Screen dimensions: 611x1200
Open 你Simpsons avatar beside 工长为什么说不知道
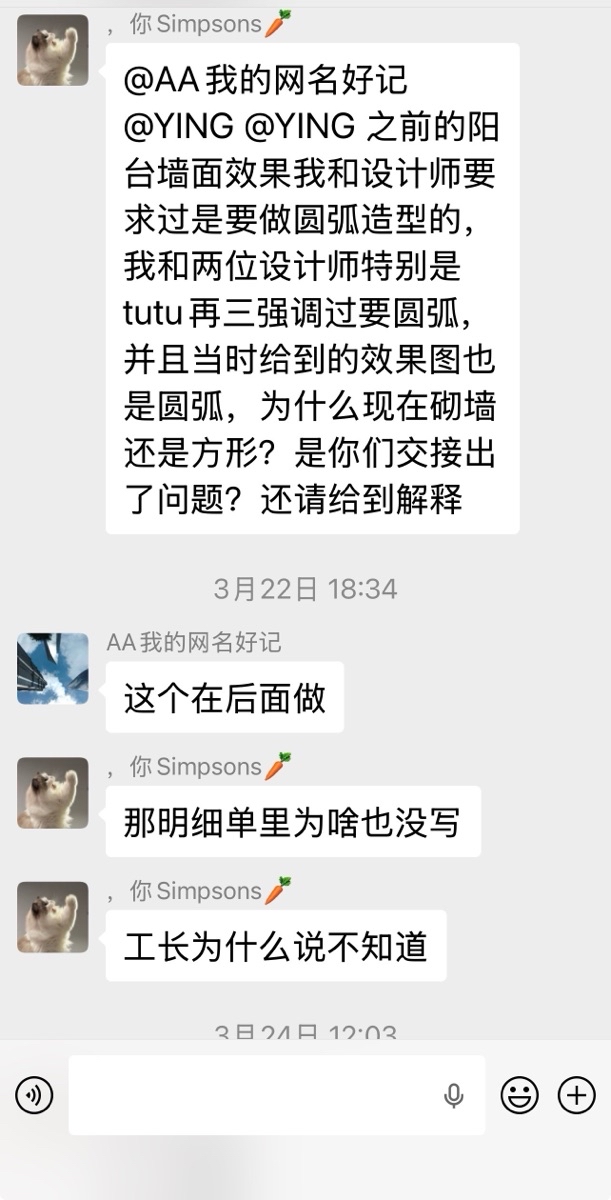(53, 916)
